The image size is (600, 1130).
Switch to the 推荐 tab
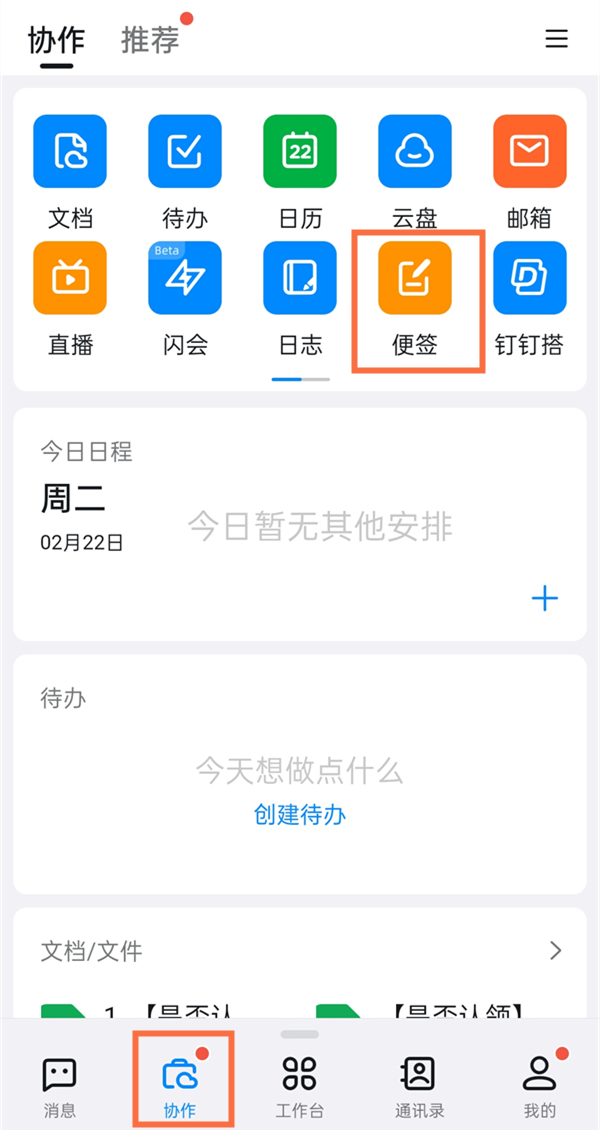150,40
